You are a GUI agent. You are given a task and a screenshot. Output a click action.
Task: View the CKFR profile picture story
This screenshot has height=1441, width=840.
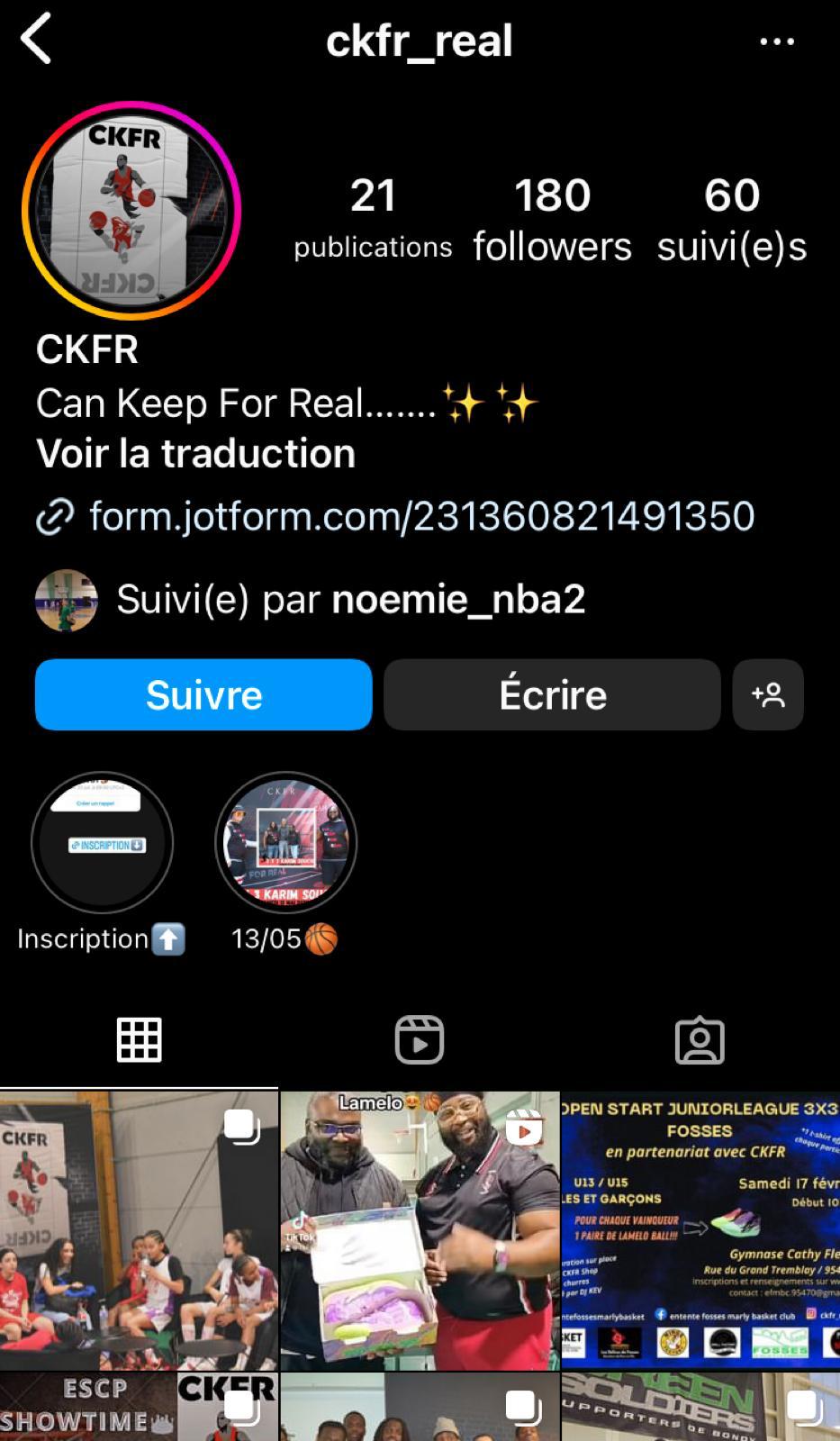tap(131, 210)
